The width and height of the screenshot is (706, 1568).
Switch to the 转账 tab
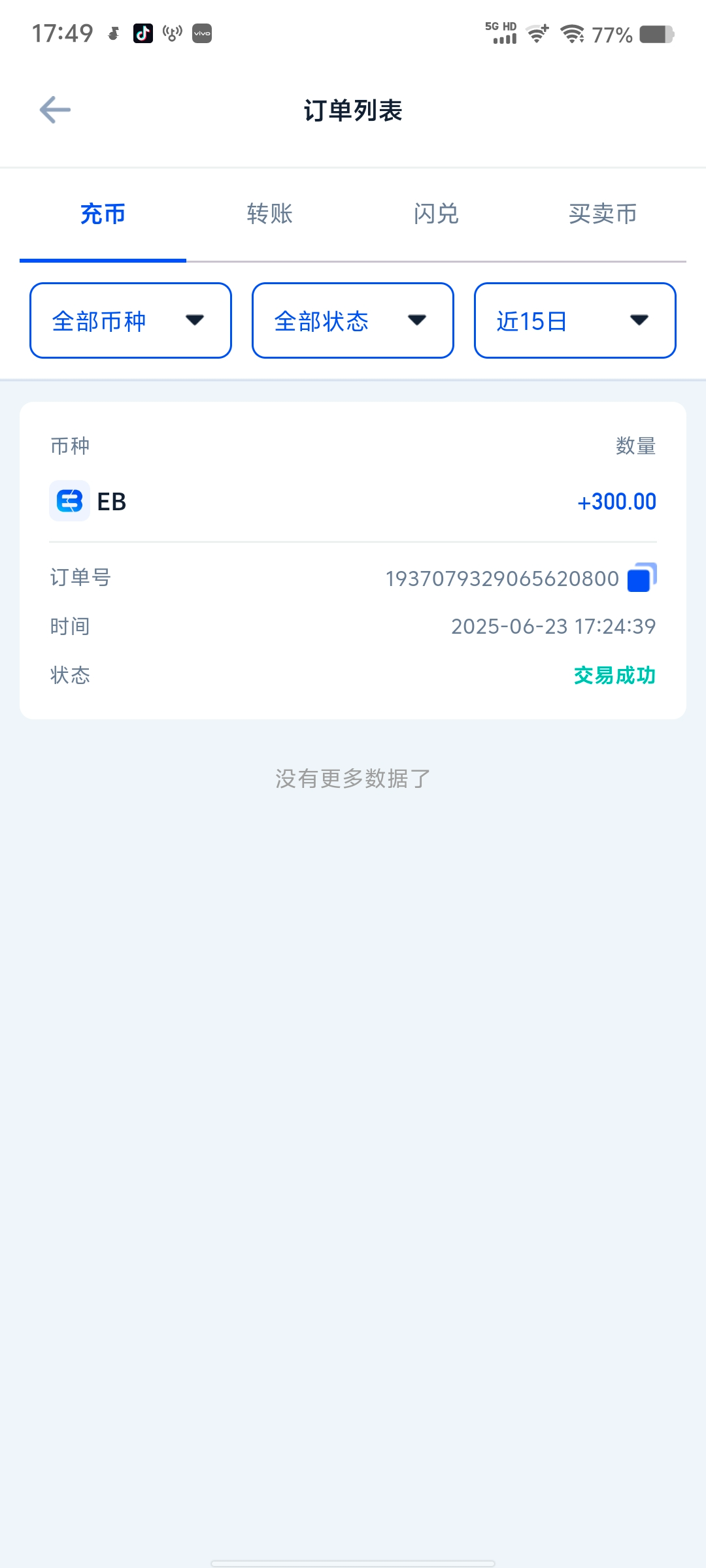pyautogui.click(x=269, y=214)
